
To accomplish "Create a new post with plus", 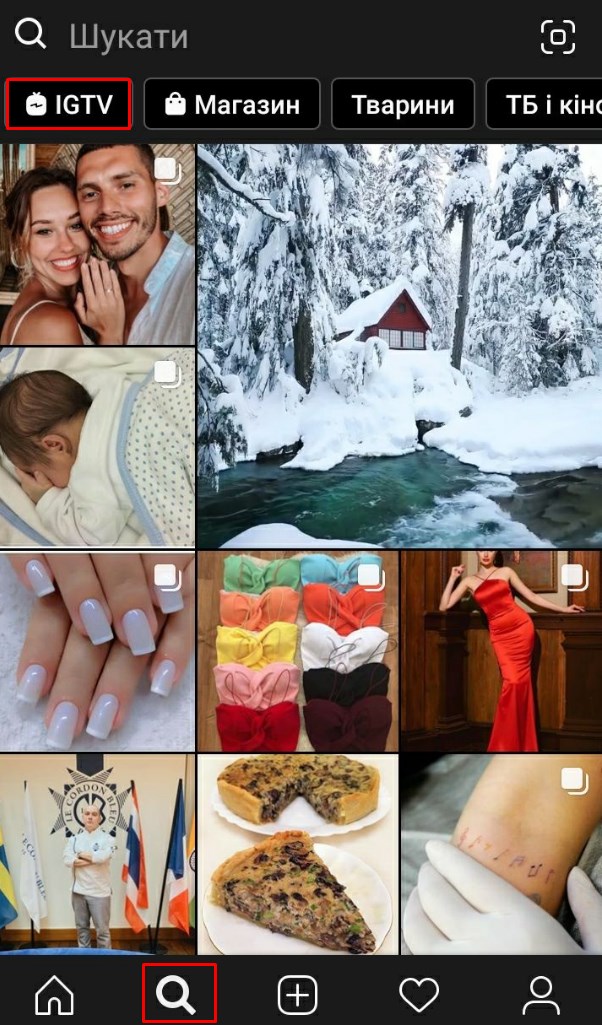I will click(297, 994).
